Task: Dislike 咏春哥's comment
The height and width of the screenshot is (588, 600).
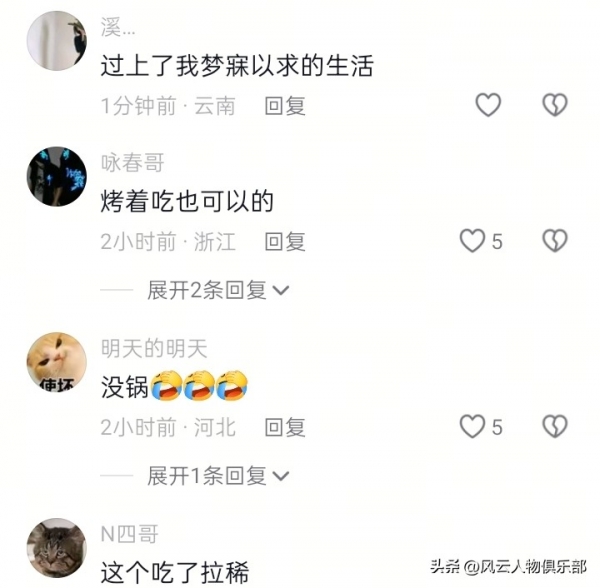Action: tap(554, 240)
